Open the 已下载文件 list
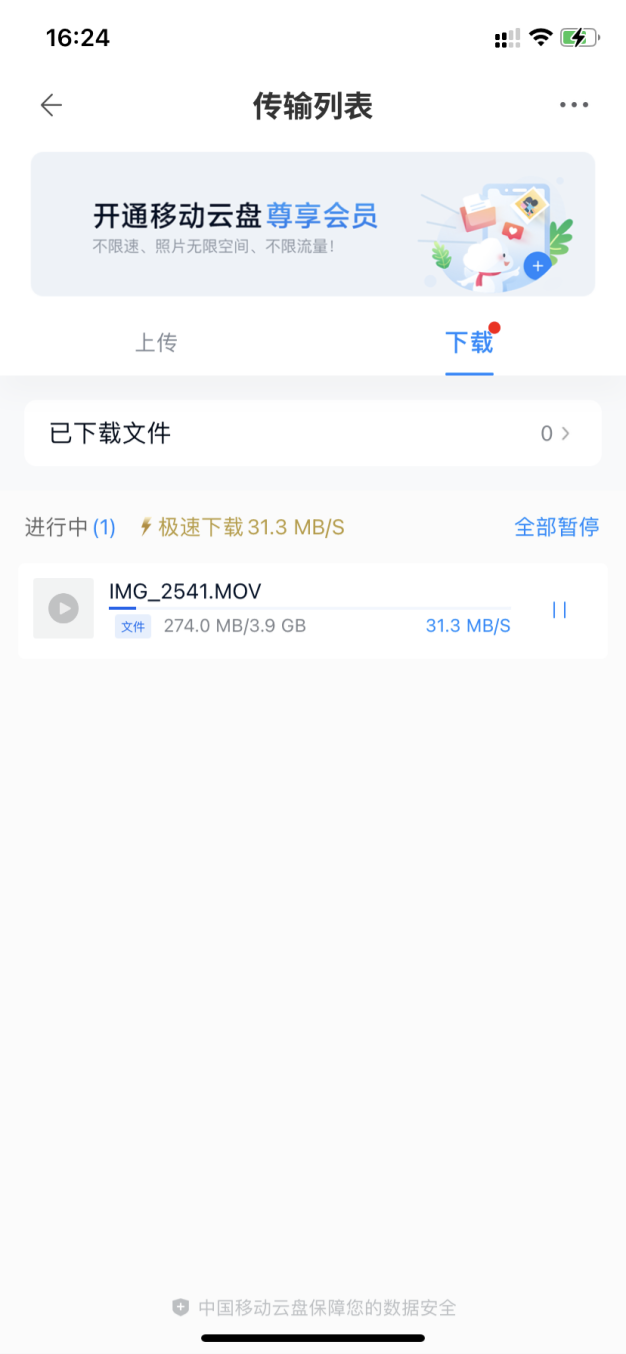Screen dimensions: 626x1354 pos(312,433)
